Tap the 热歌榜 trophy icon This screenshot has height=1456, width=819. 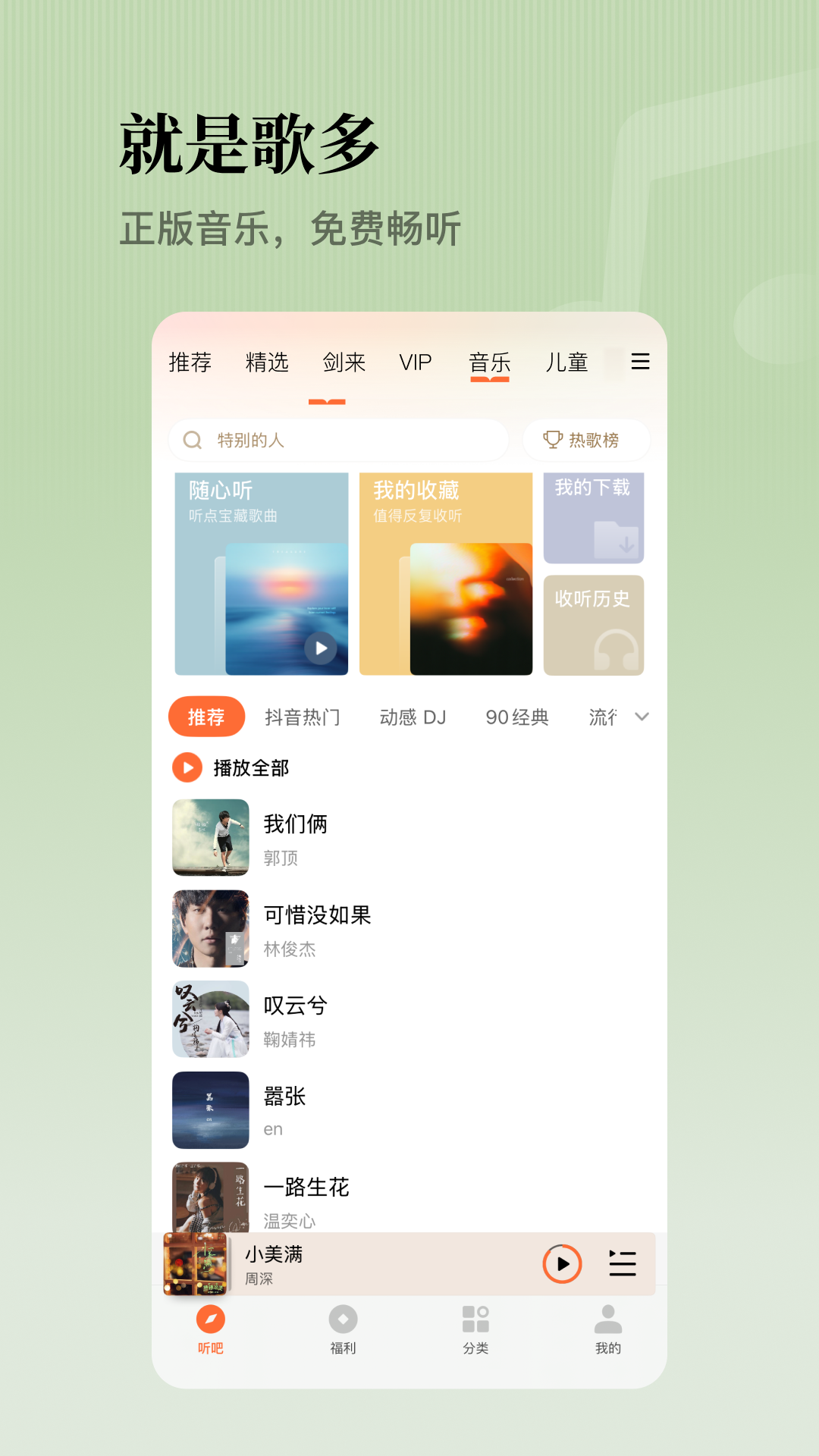click(552, 440)
